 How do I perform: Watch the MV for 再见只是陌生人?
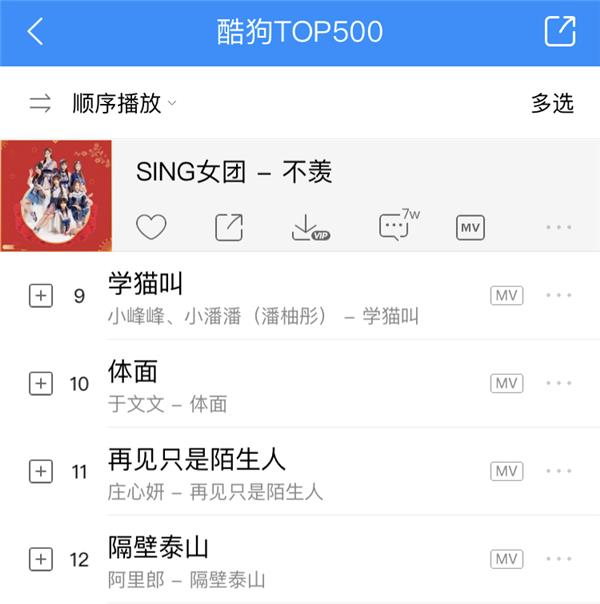click(506, 471)
